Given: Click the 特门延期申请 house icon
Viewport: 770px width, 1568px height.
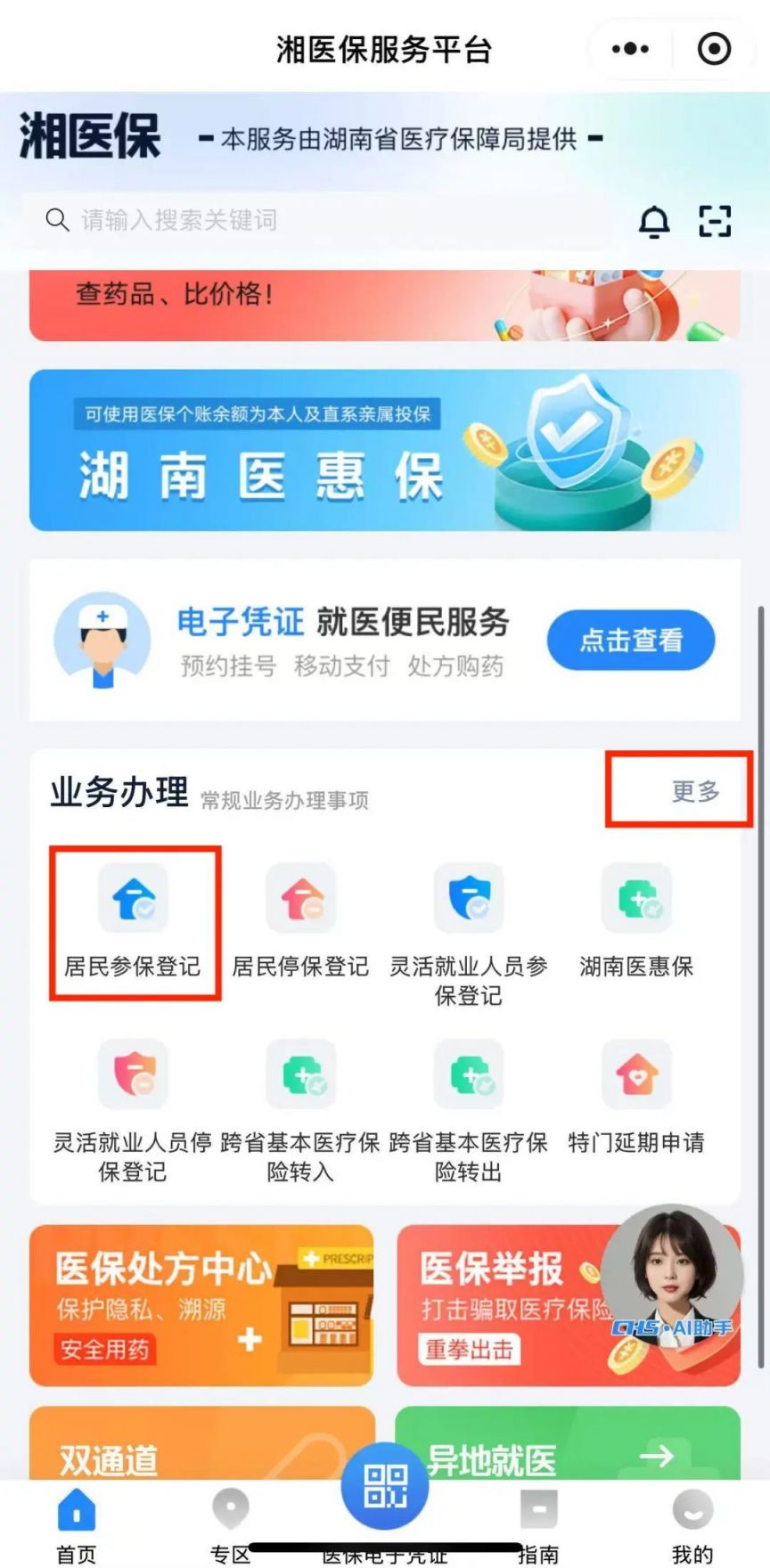Looking at the screenshot, I should pos(636,1075).
